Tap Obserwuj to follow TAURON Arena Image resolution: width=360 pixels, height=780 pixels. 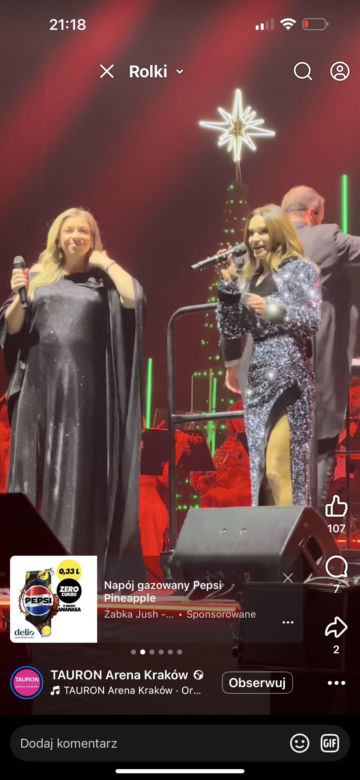pyautogui.click(x=257, y=683)
